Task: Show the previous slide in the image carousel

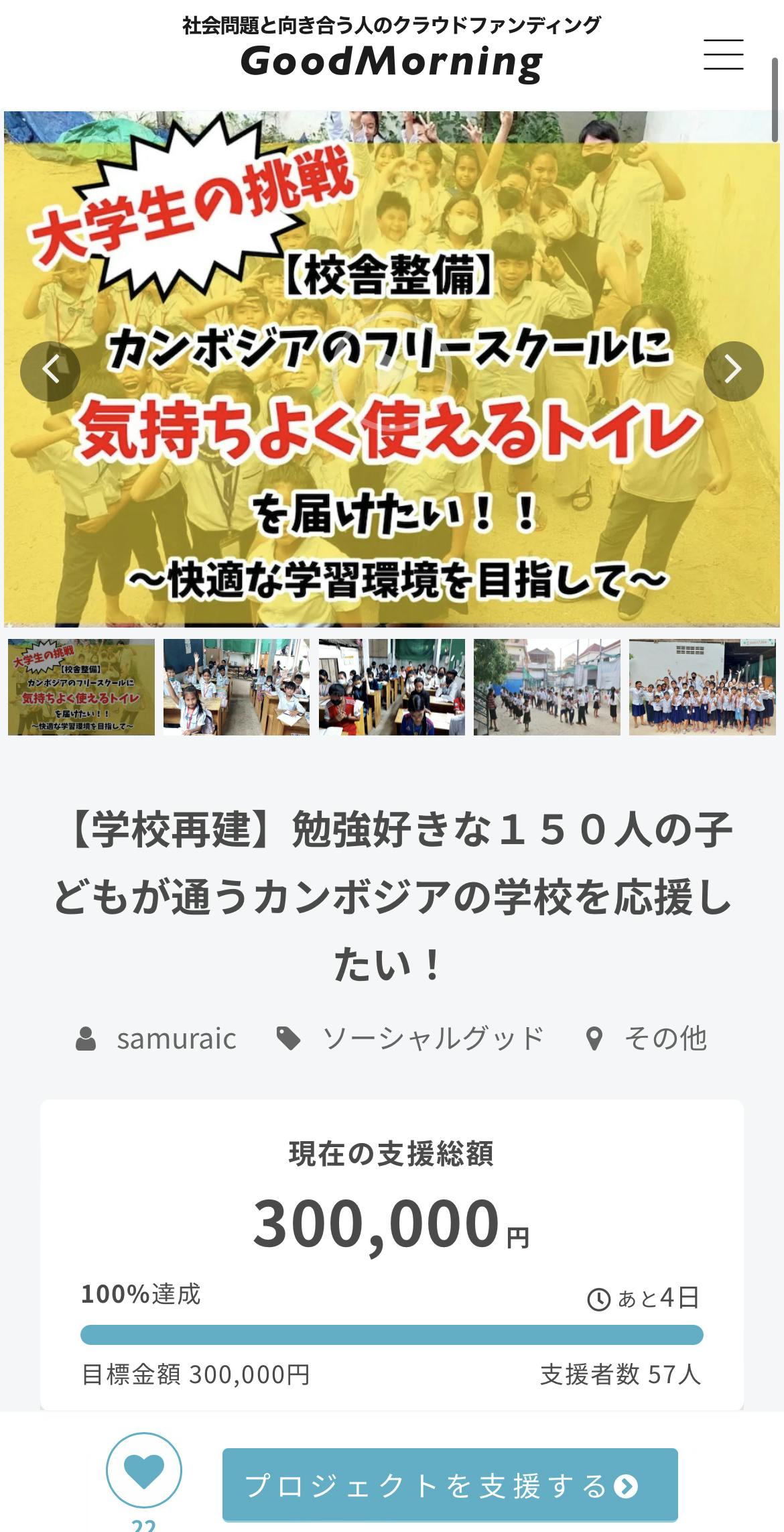Action: 50,371
